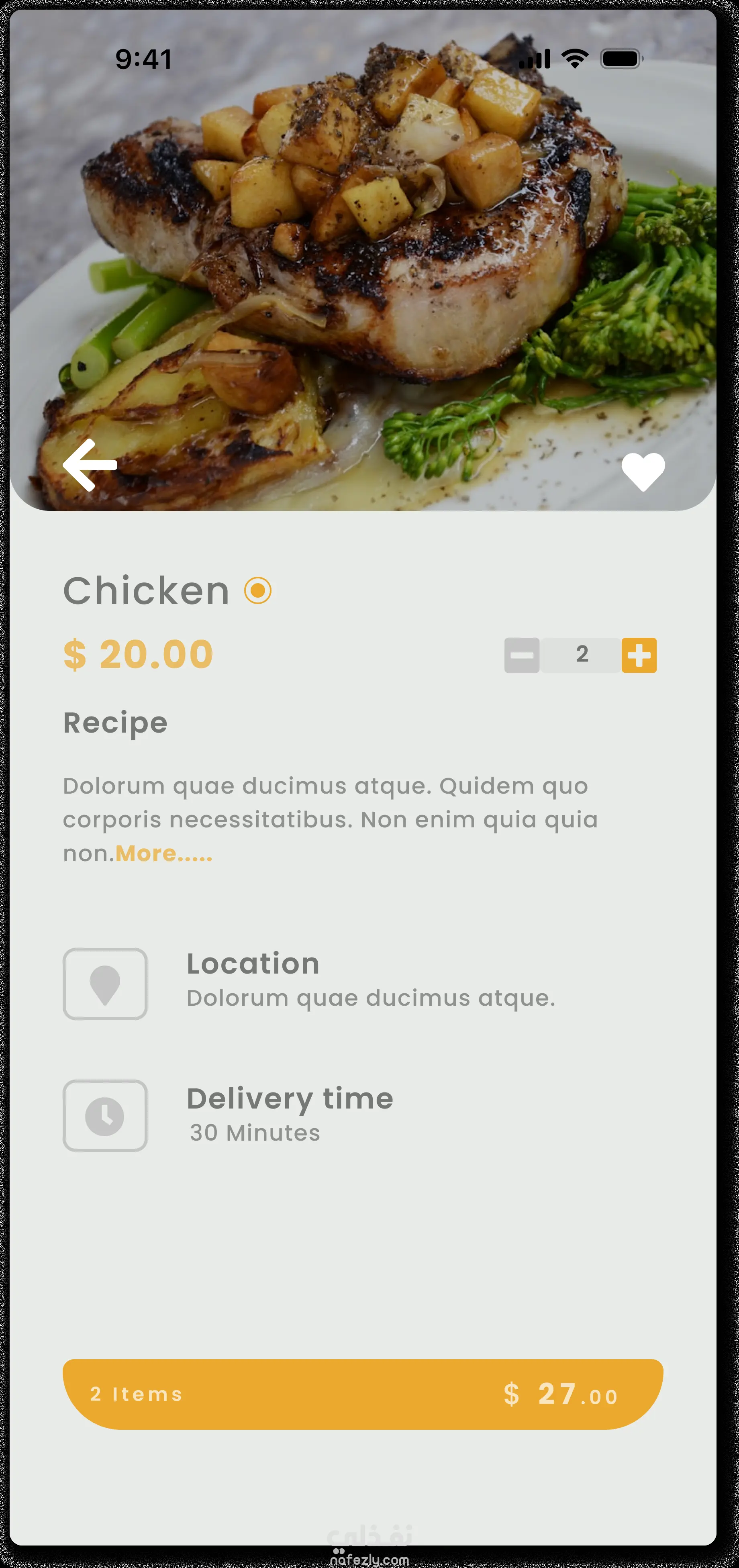Go back using the white arrow
Screen dimensions: 739x1568
tap(90, 465)
